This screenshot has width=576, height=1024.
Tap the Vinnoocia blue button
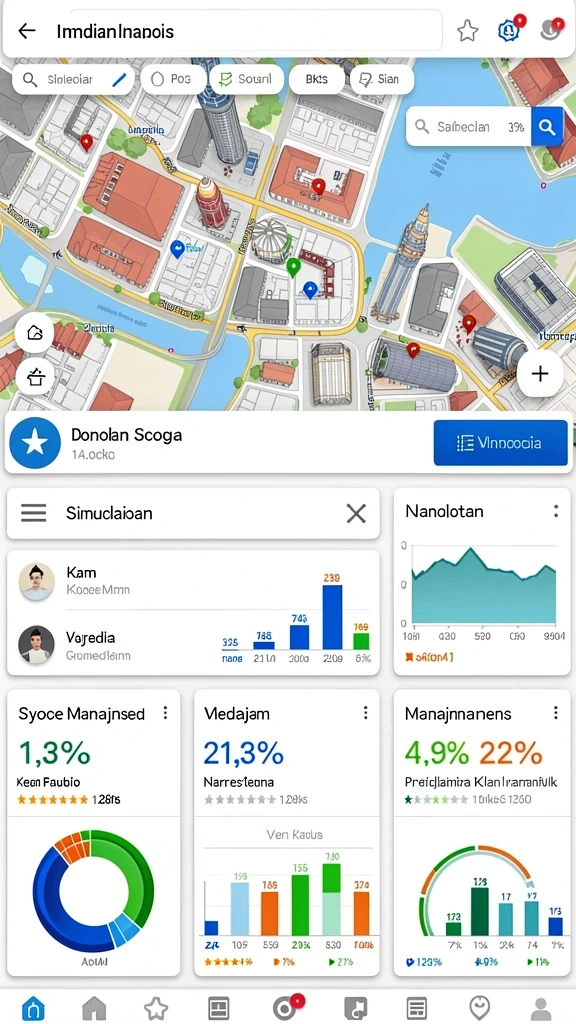point(500,443)
